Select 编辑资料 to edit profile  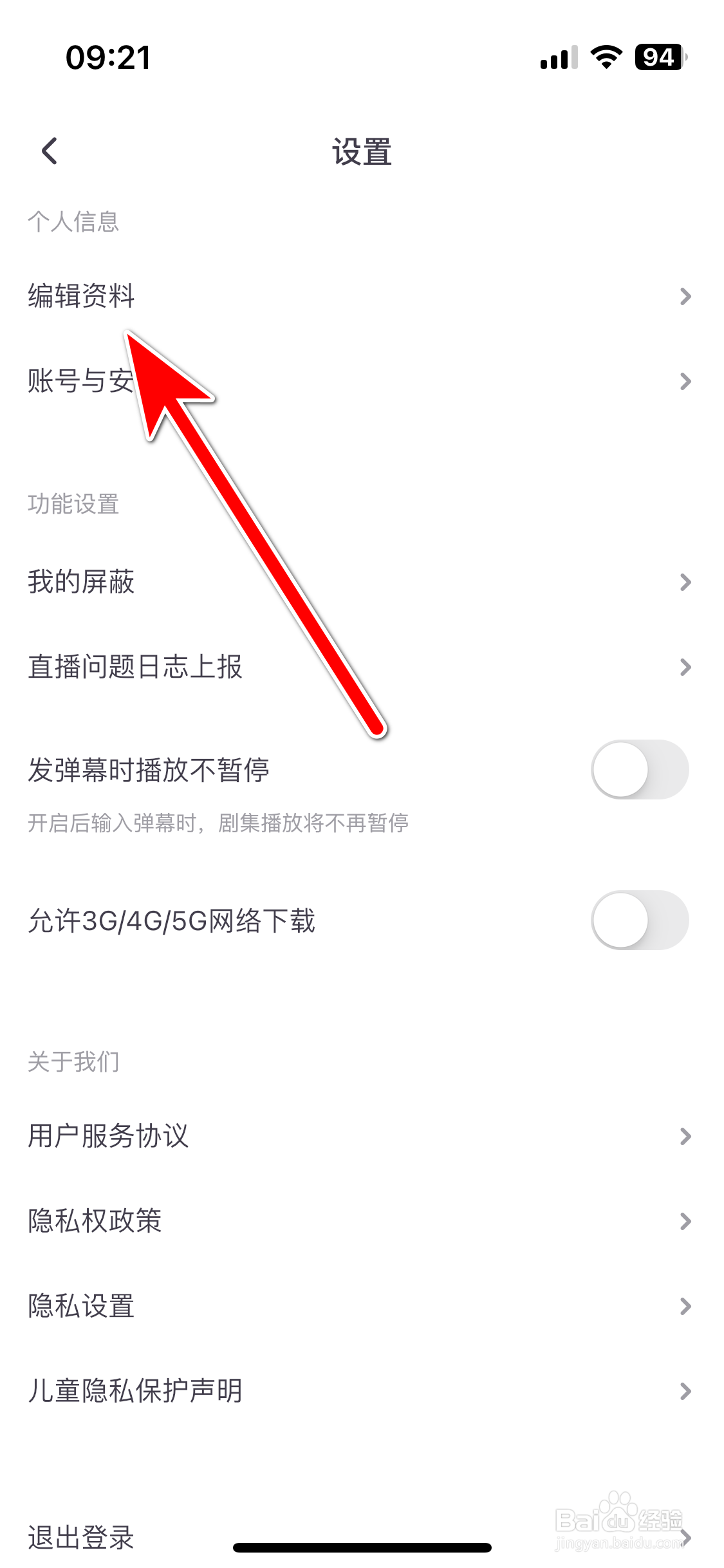click(x=80, y=295)
